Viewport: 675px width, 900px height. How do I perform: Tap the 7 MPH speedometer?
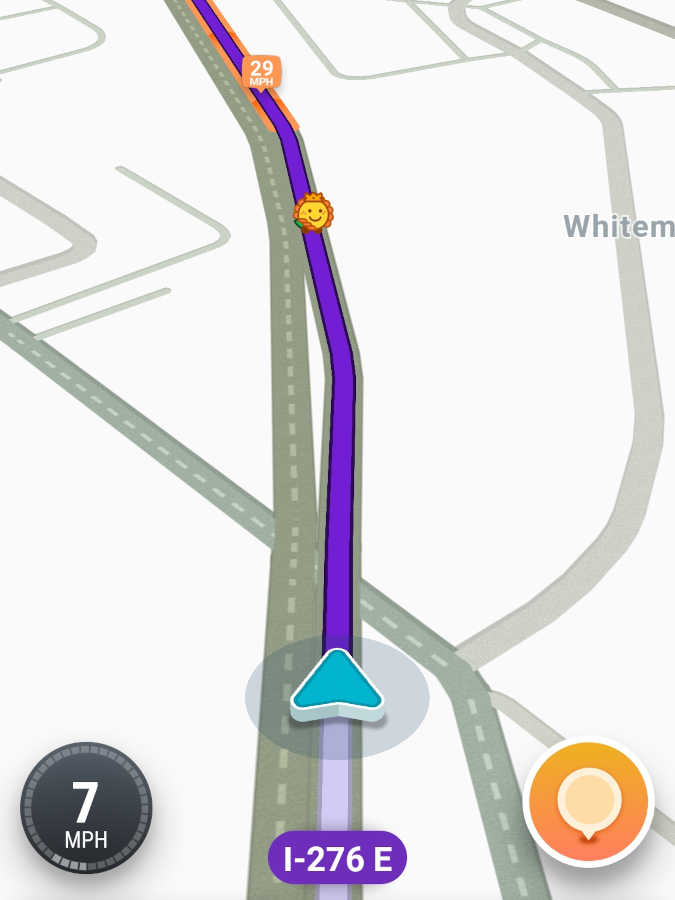pos(86,808)
